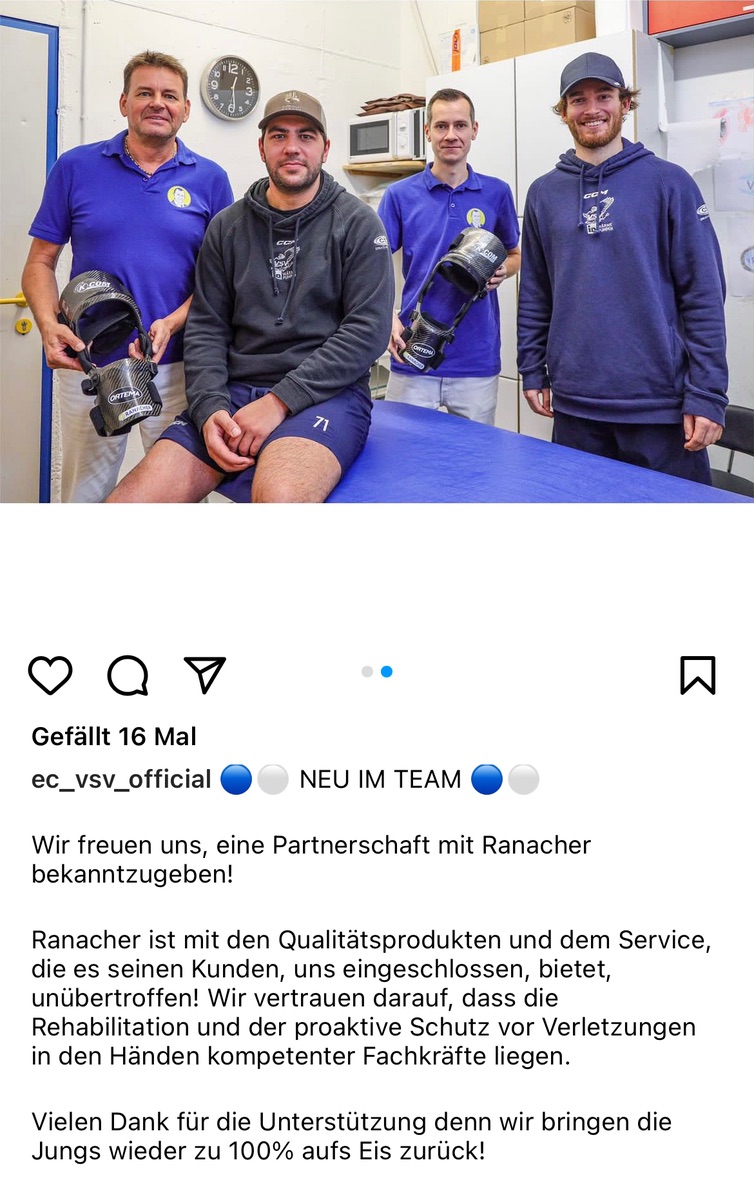754x1200 pixels.
Task: Bookmark this post
Action: pyautogui.click(x=697, y=675)
